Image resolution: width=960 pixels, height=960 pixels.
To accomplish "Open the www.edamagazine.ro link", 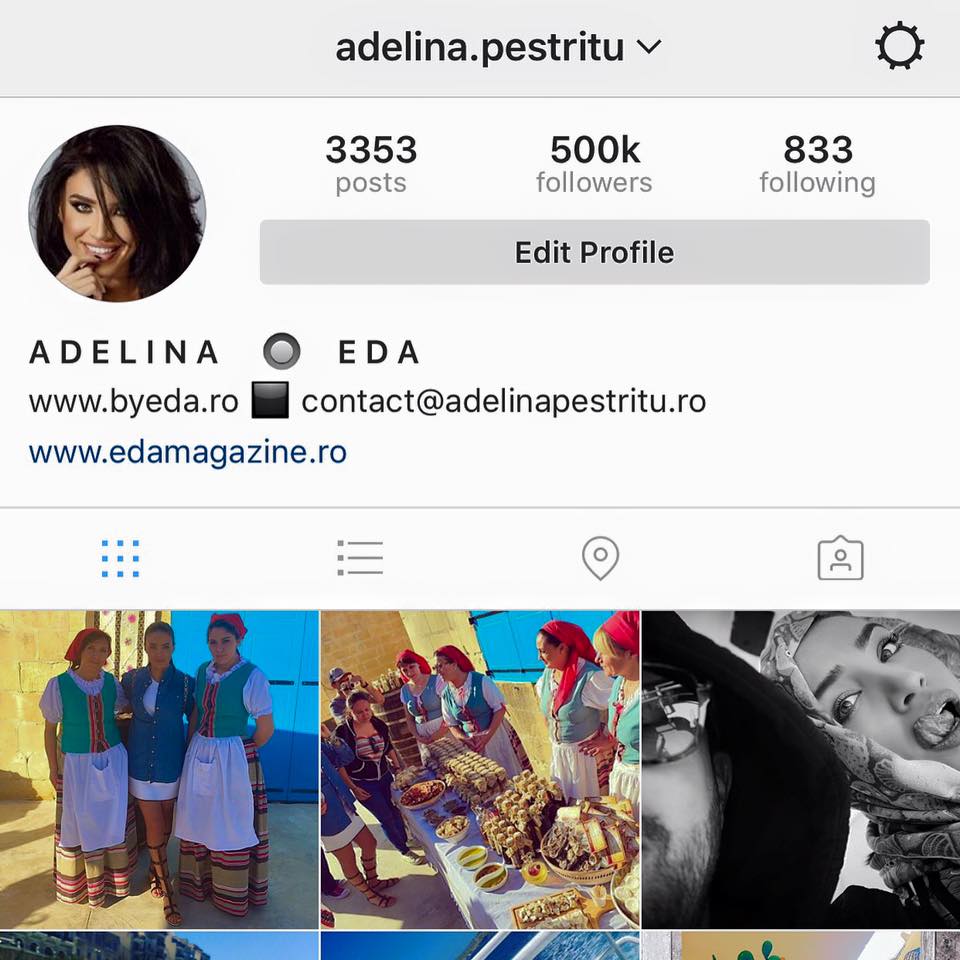I will [x=188, y=452].
